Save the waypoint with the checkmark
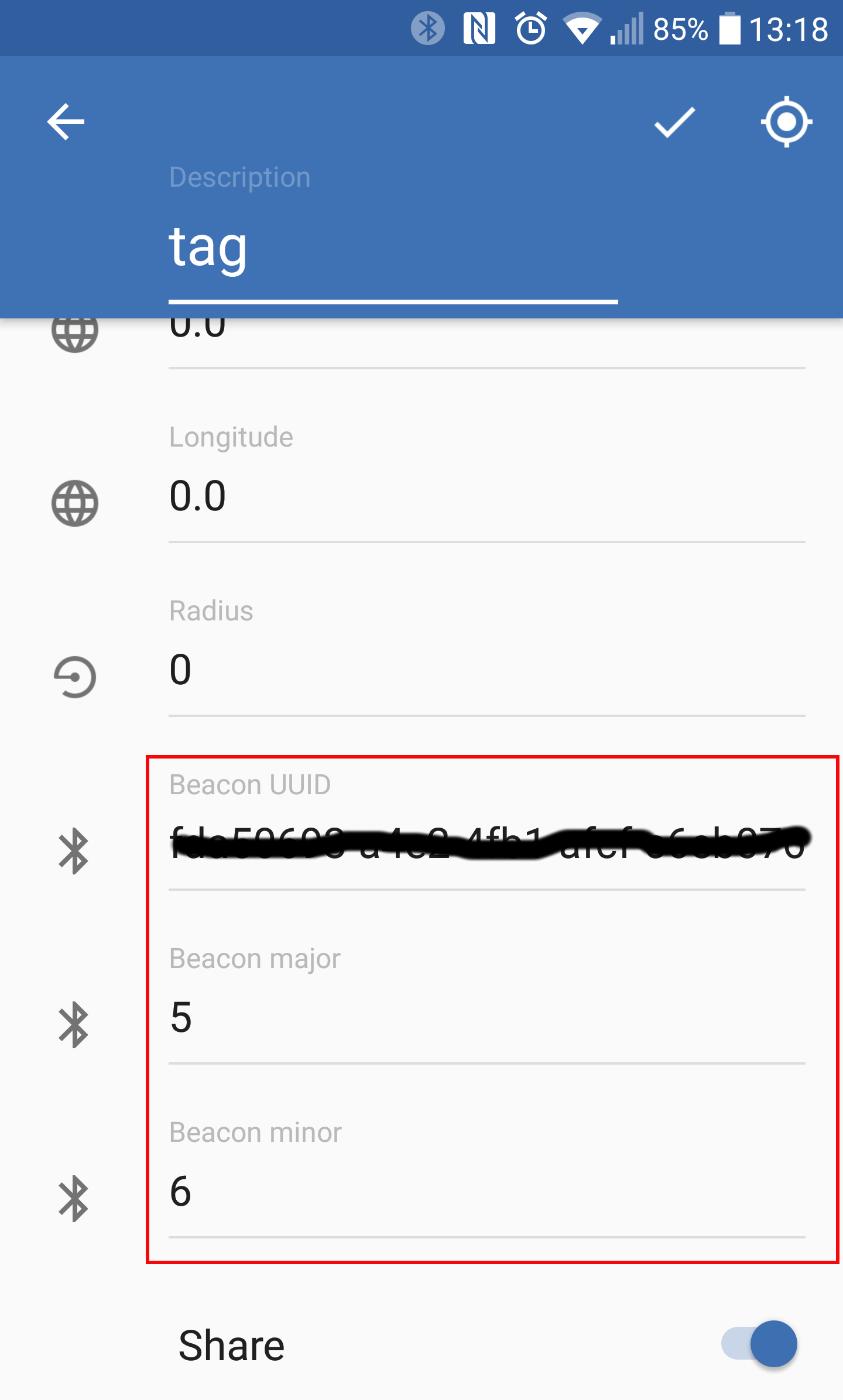Screen dimensions: 843x1400 click(674, 122)
